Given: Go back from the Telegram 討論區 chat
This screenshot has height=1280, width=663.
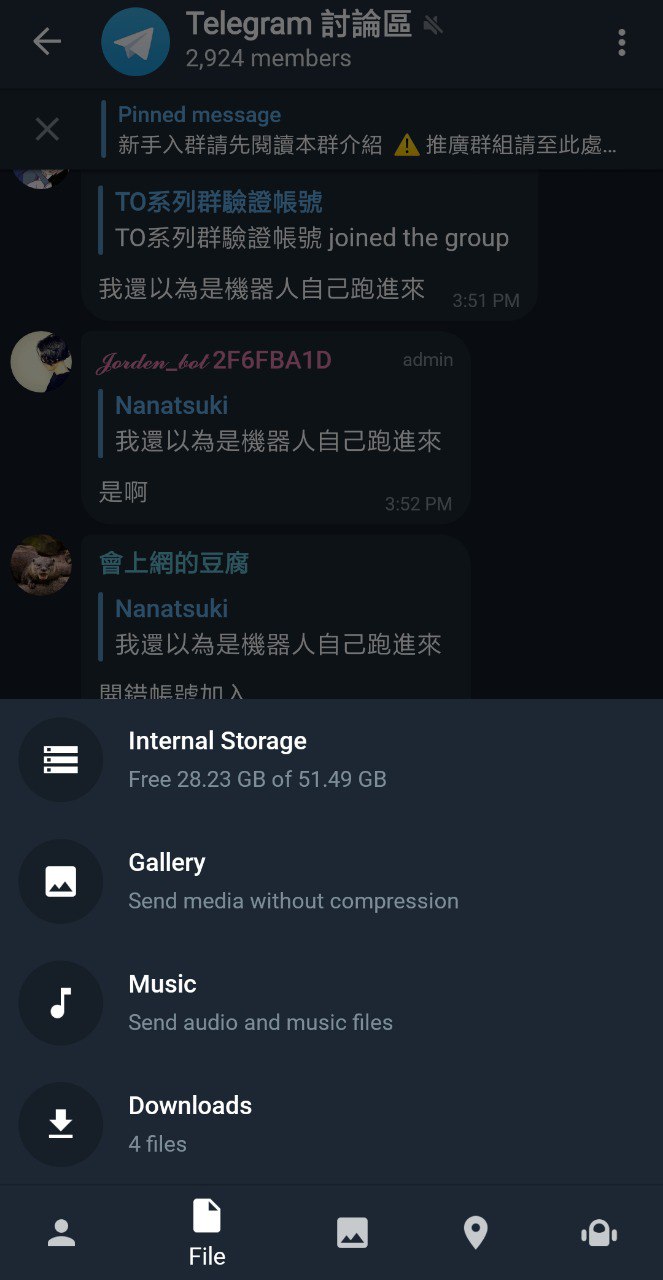Looking at the screenshot, I should click(x=47, y=42).
